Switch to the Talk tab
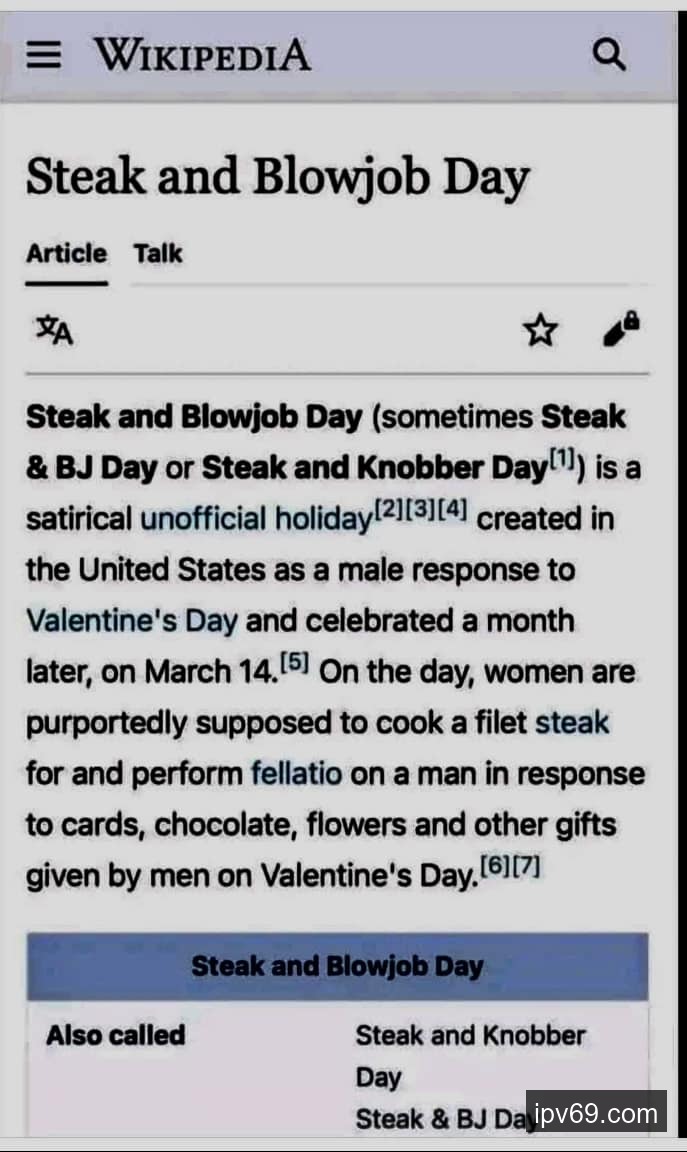The width and height of the screenshot is (687, 1152). (x=158, y=254)
